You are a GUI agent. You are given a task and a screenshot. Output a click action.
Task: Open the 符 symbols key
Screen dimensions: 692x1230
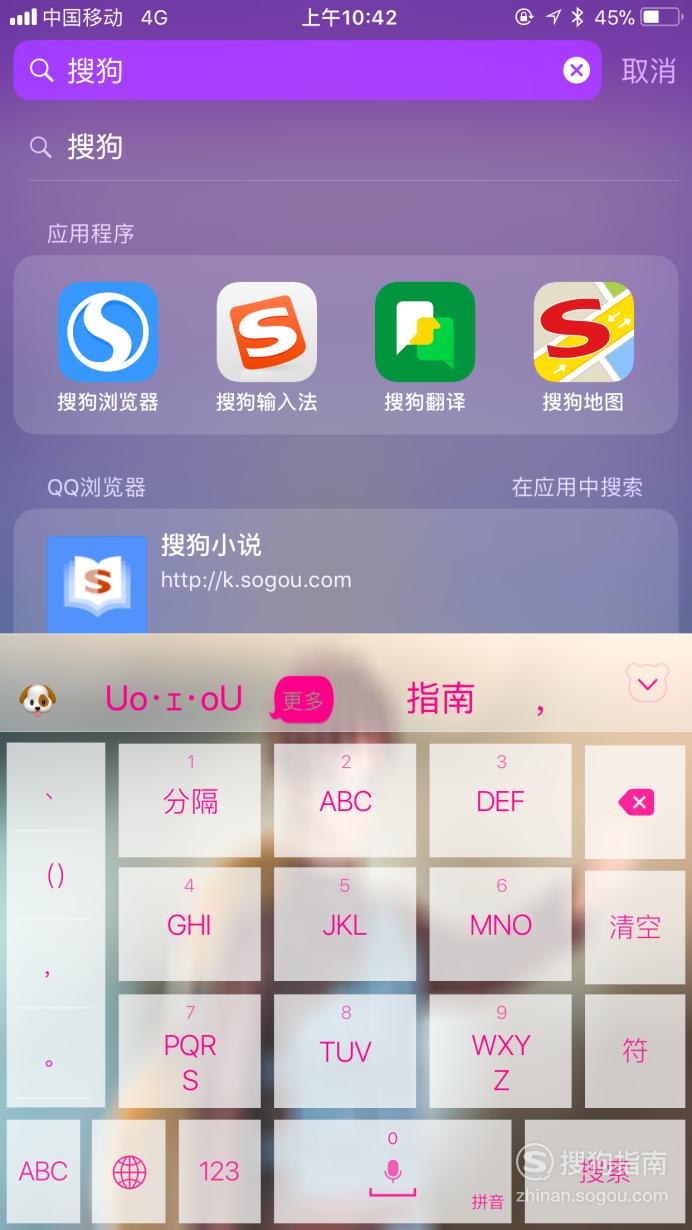[x=635, y=1050]
